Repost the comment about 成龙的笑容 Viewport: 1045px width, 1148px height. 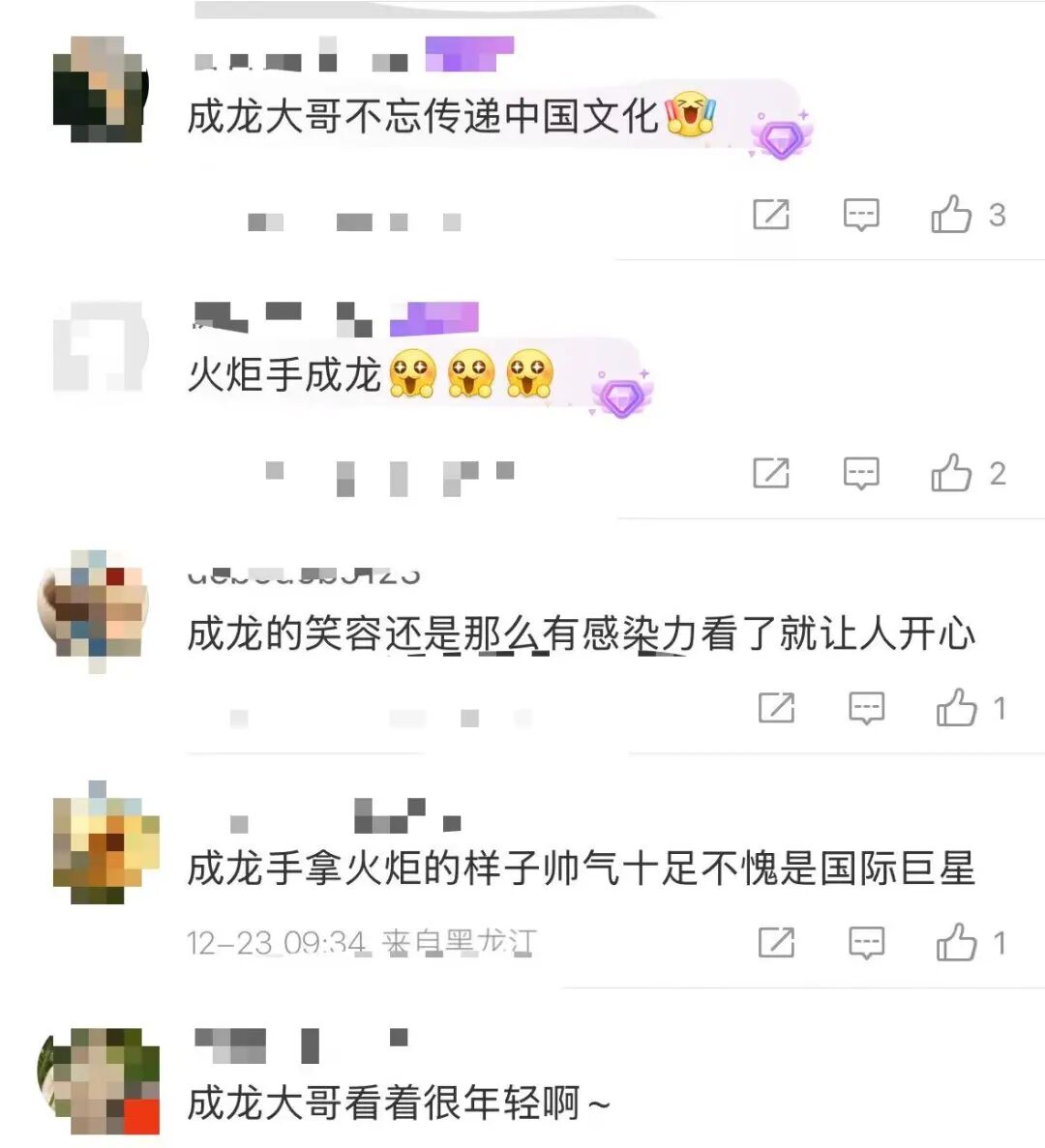point(776,708)
